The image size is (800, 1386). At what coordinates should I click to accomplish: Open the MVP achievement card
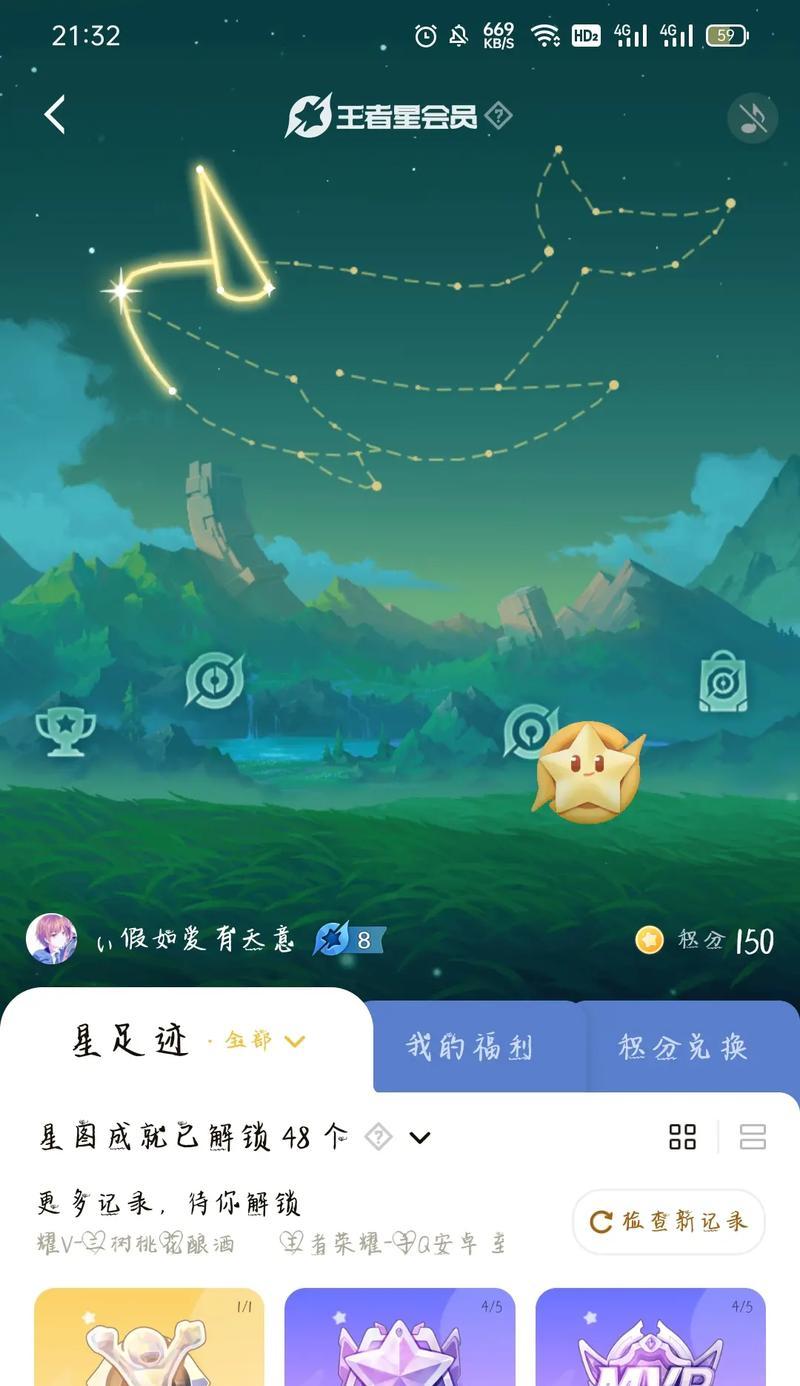(650, 1338)
